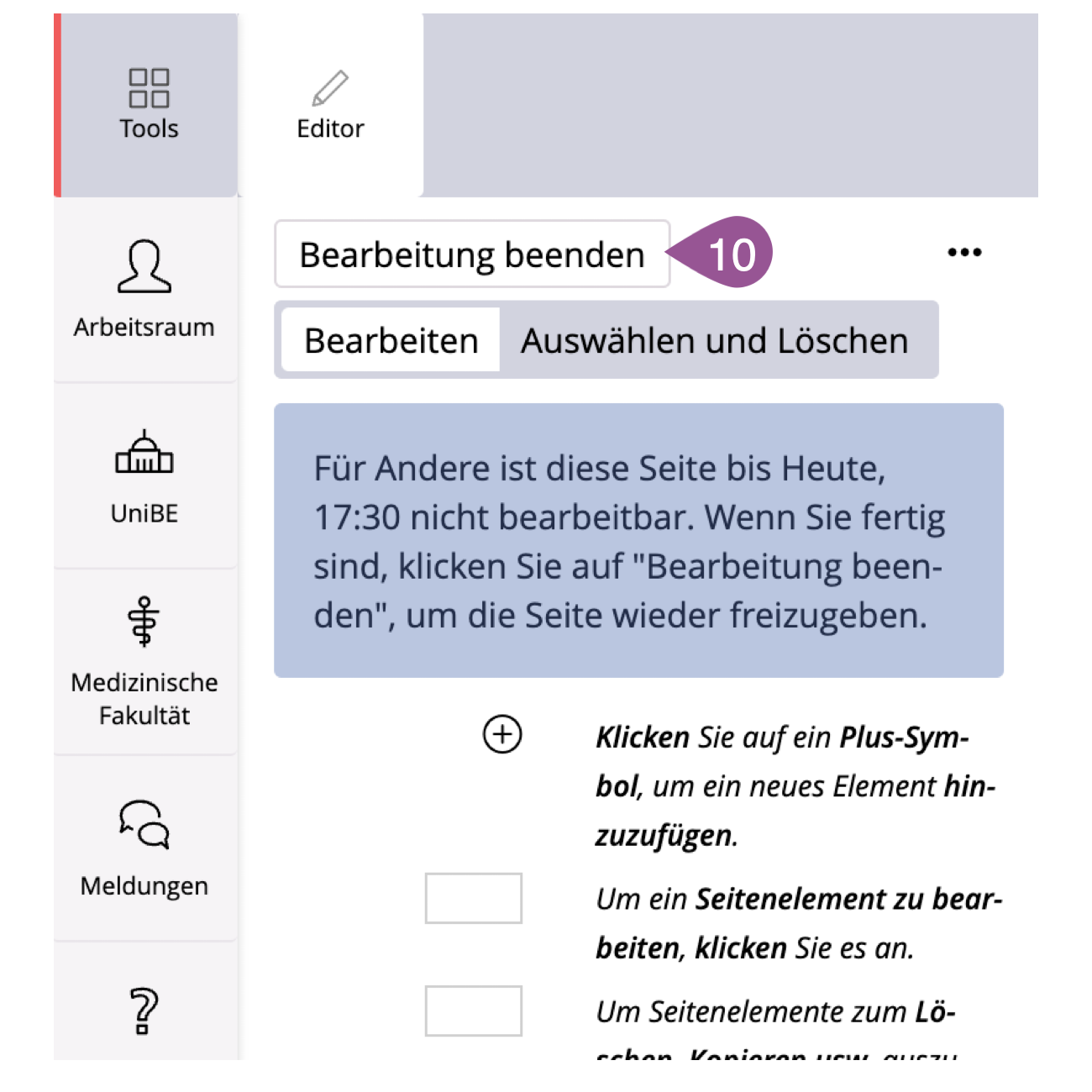Open Medizinische Fakultät
The width and height of the screenshot is (1092, 1092).
tap(144, 662)
